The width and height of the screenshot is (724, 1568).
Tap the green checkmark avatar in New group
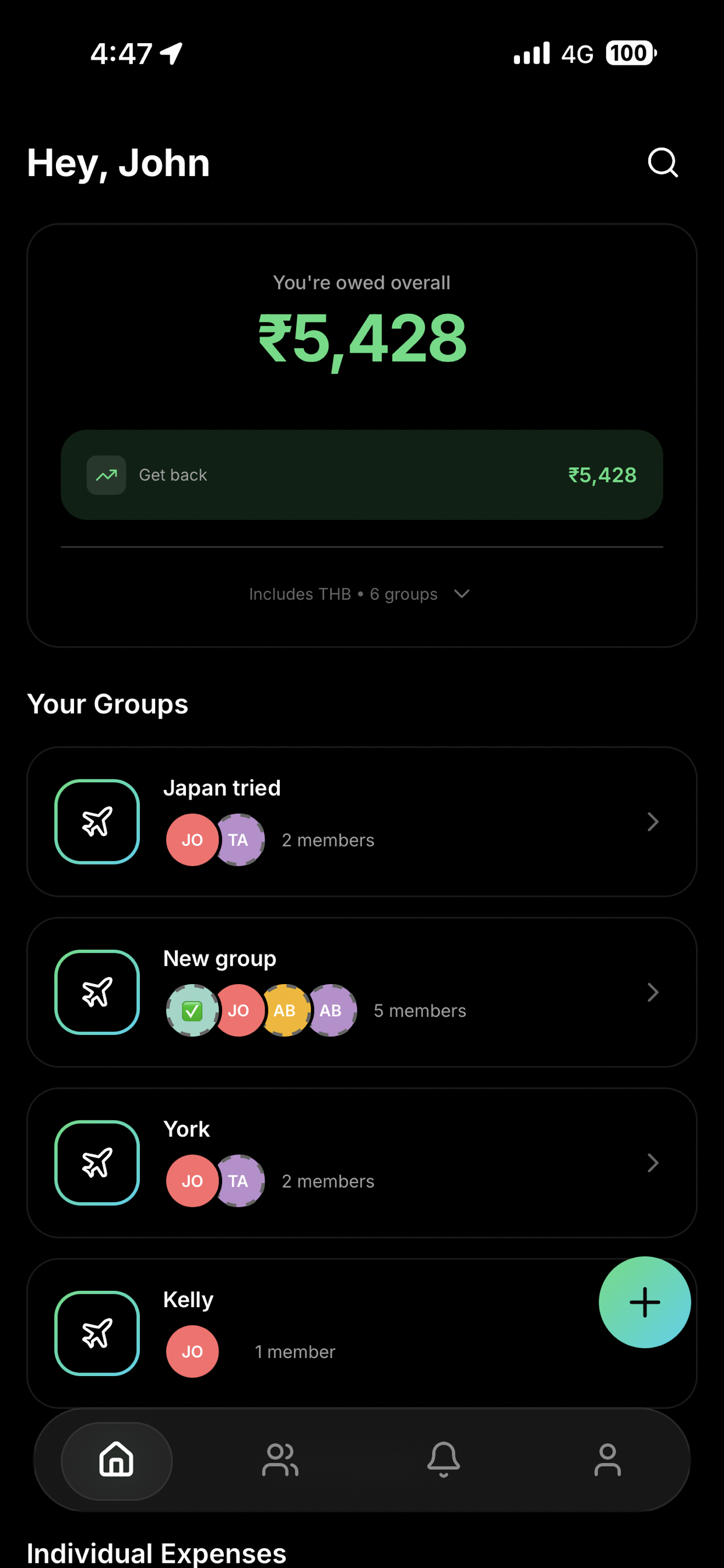192,1010
